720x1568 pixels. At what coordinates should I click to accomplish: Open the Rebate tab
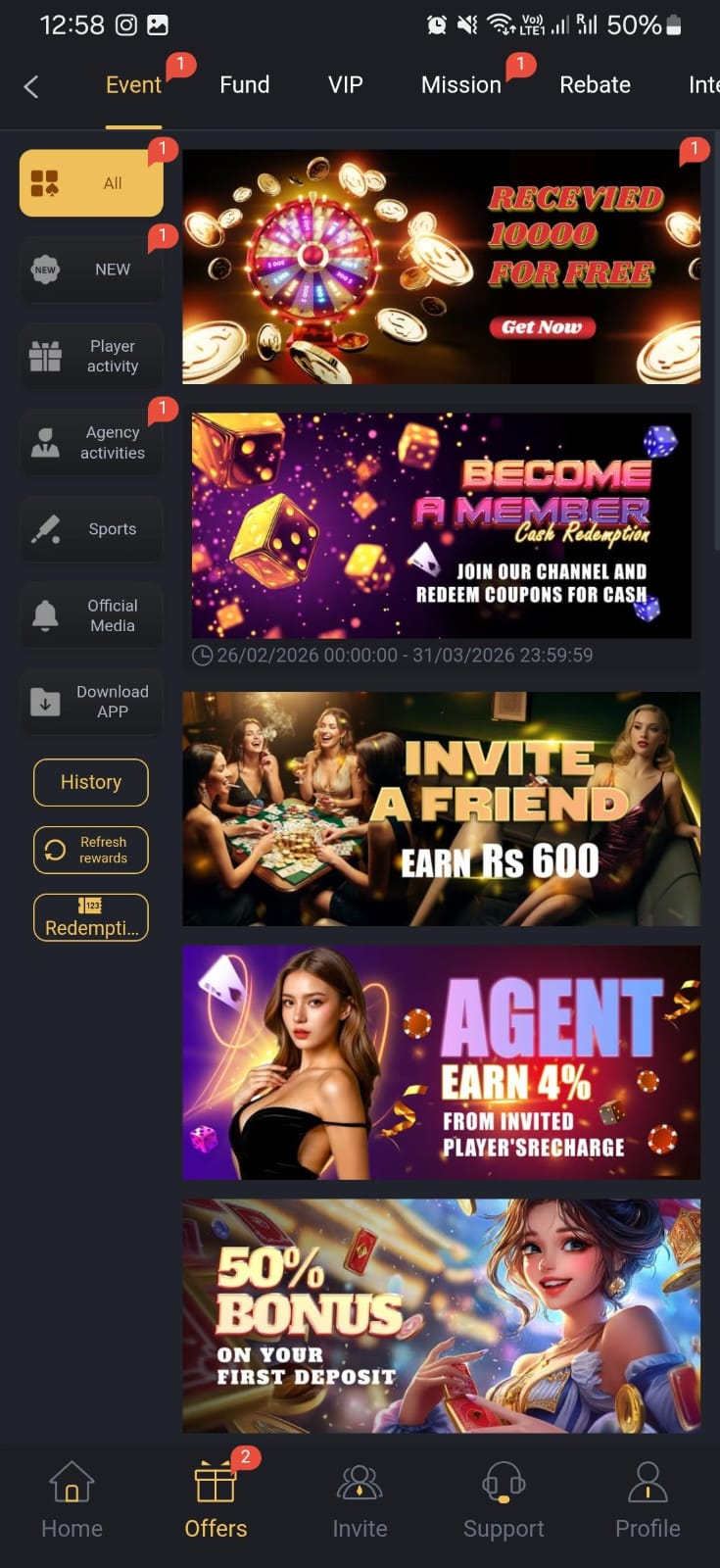595,85
